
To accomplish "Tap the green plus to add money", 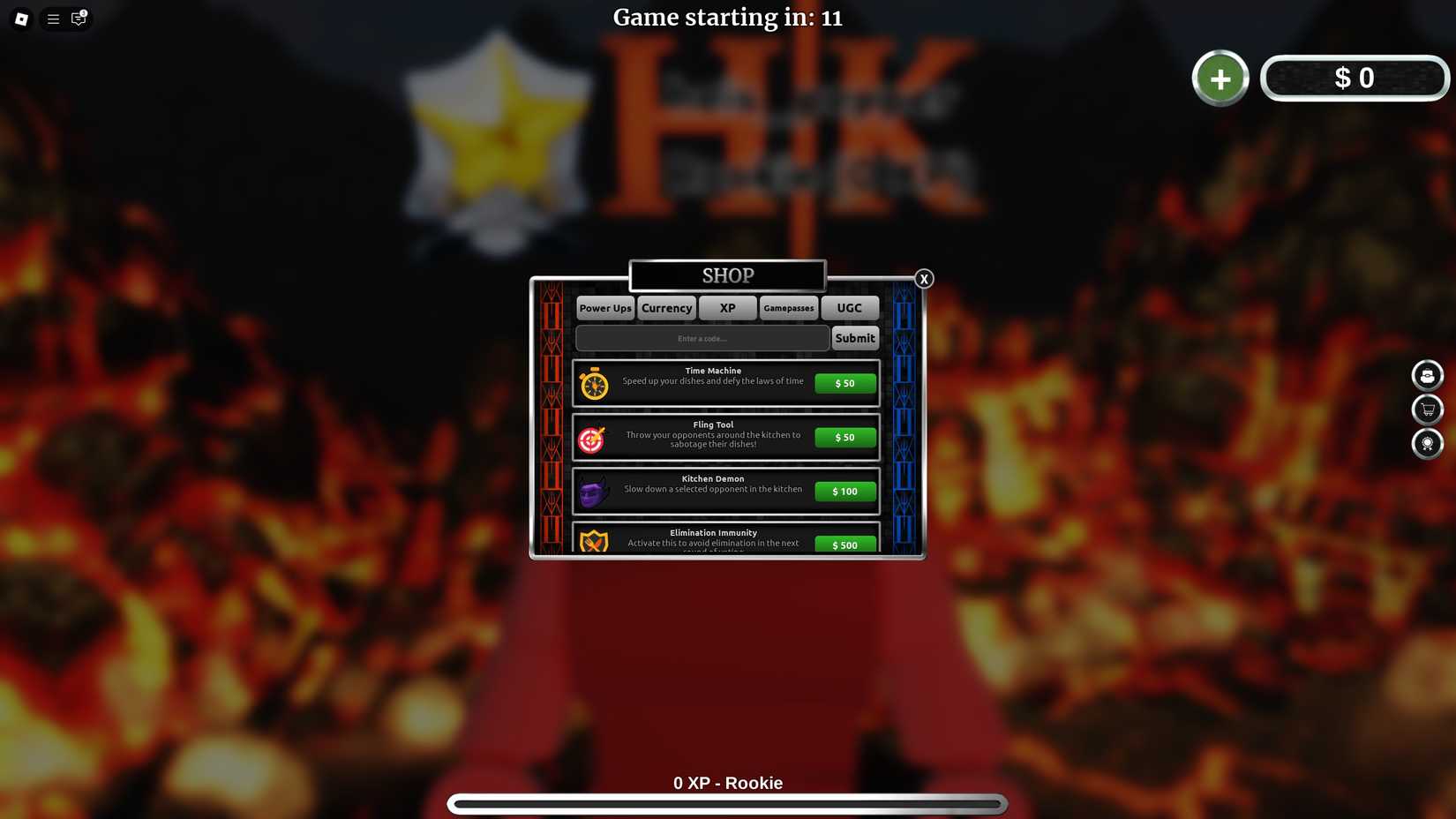I will [1220, 79].
